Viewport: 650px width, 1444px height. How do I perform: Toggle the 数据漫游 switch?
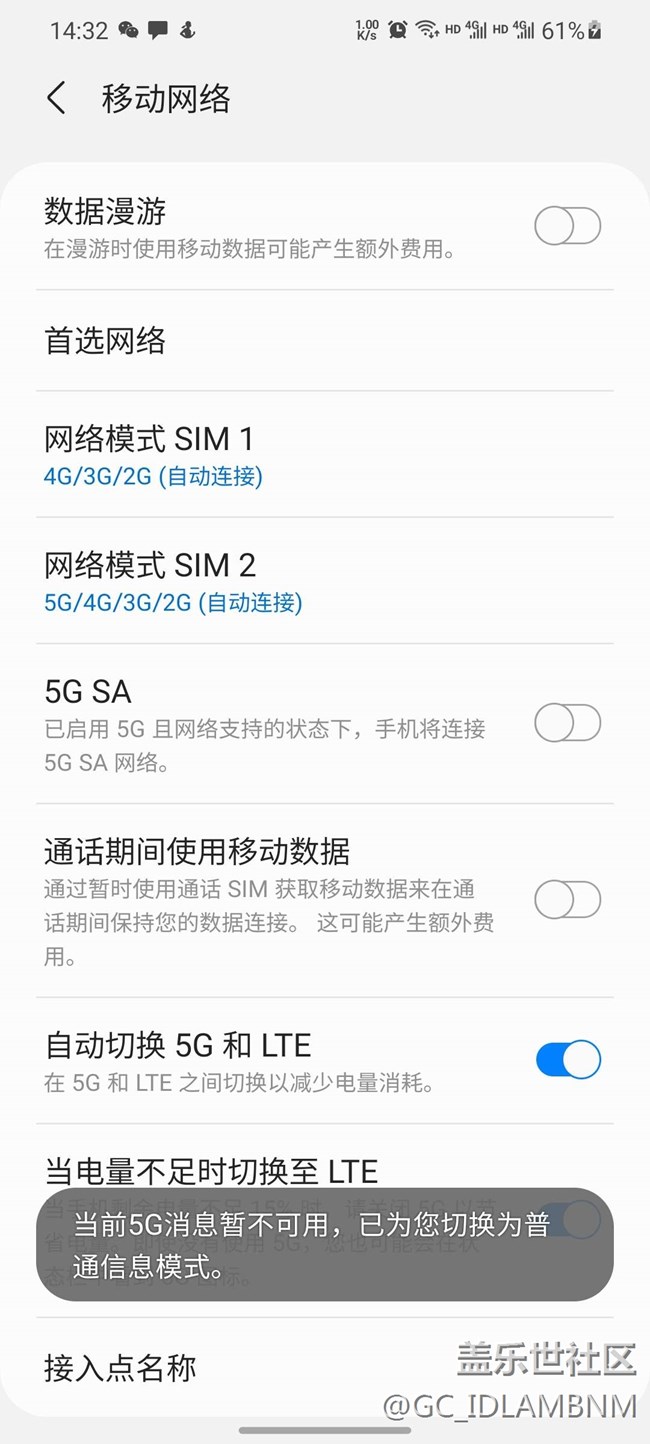point(567,226)
